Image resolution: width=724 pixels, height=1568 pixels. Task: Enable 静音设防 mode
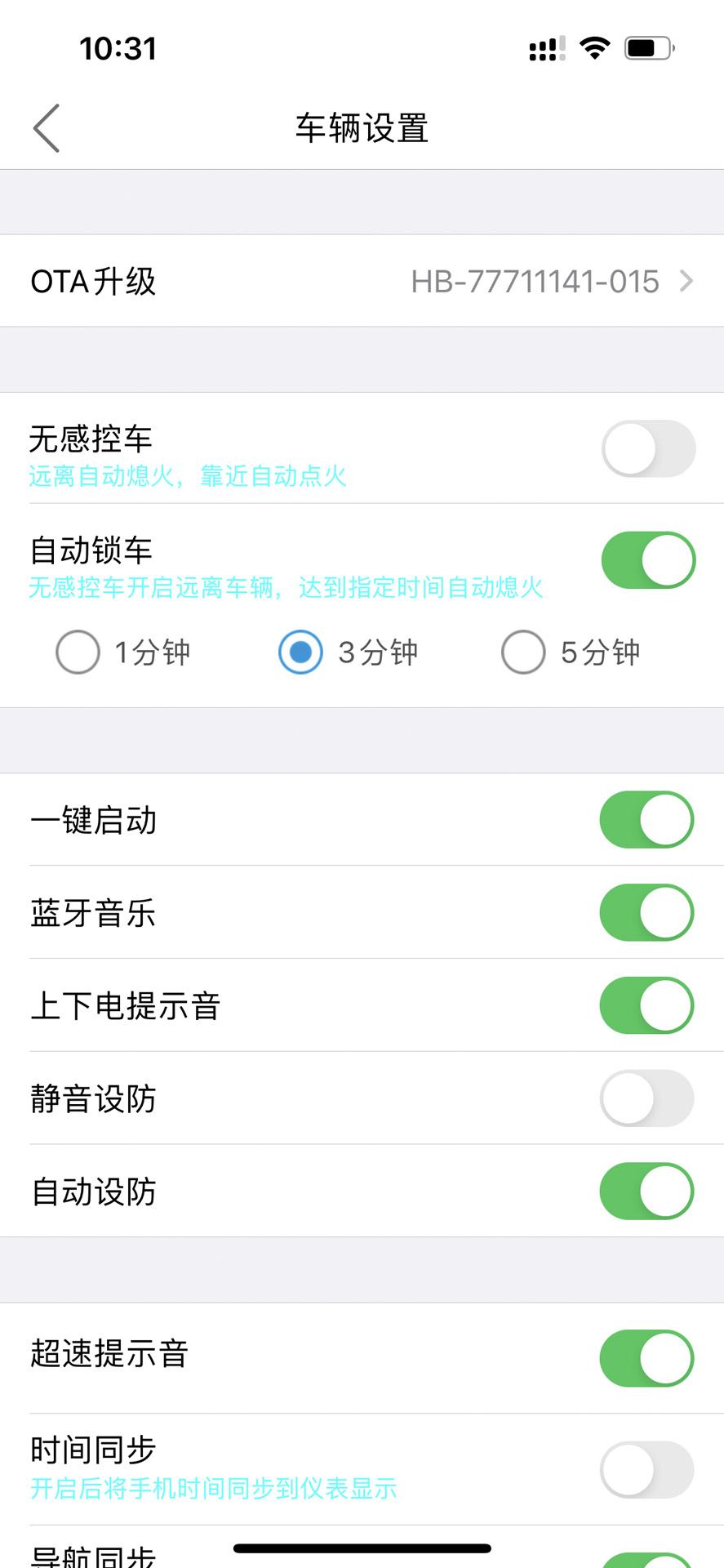646,1098
